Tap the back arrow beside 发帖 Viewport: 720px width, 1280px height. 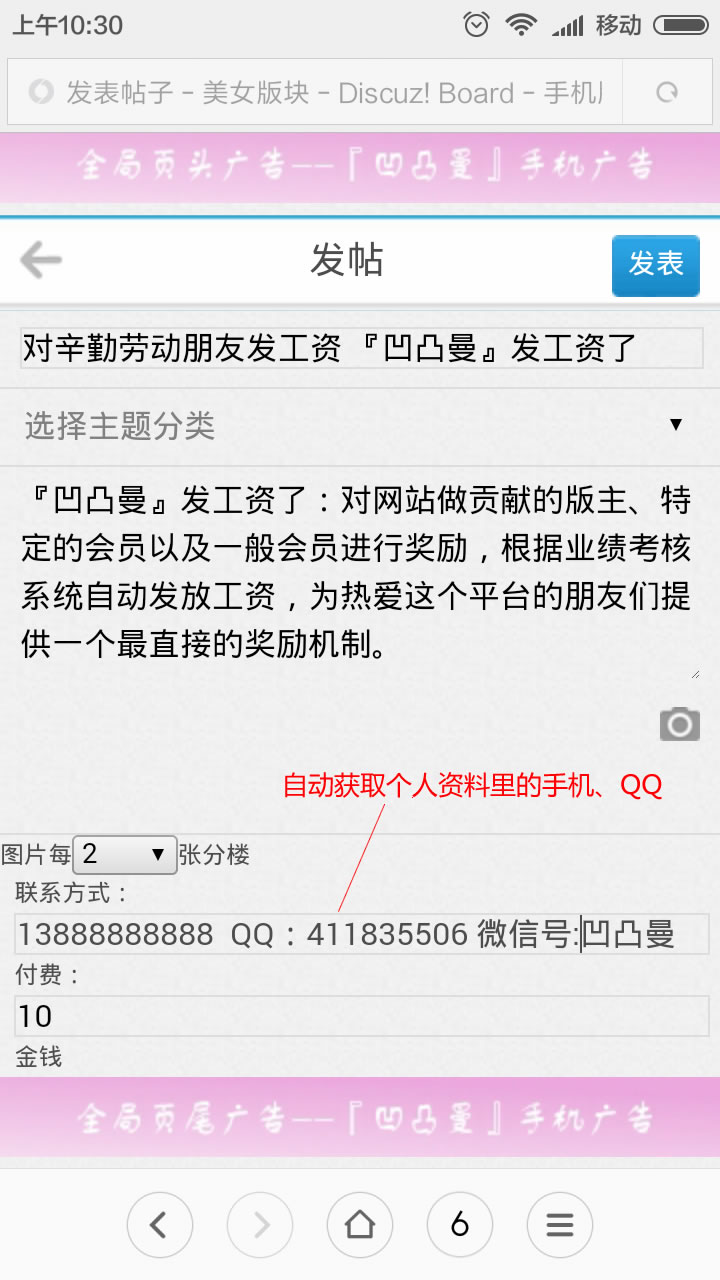(x=41, y=261)
